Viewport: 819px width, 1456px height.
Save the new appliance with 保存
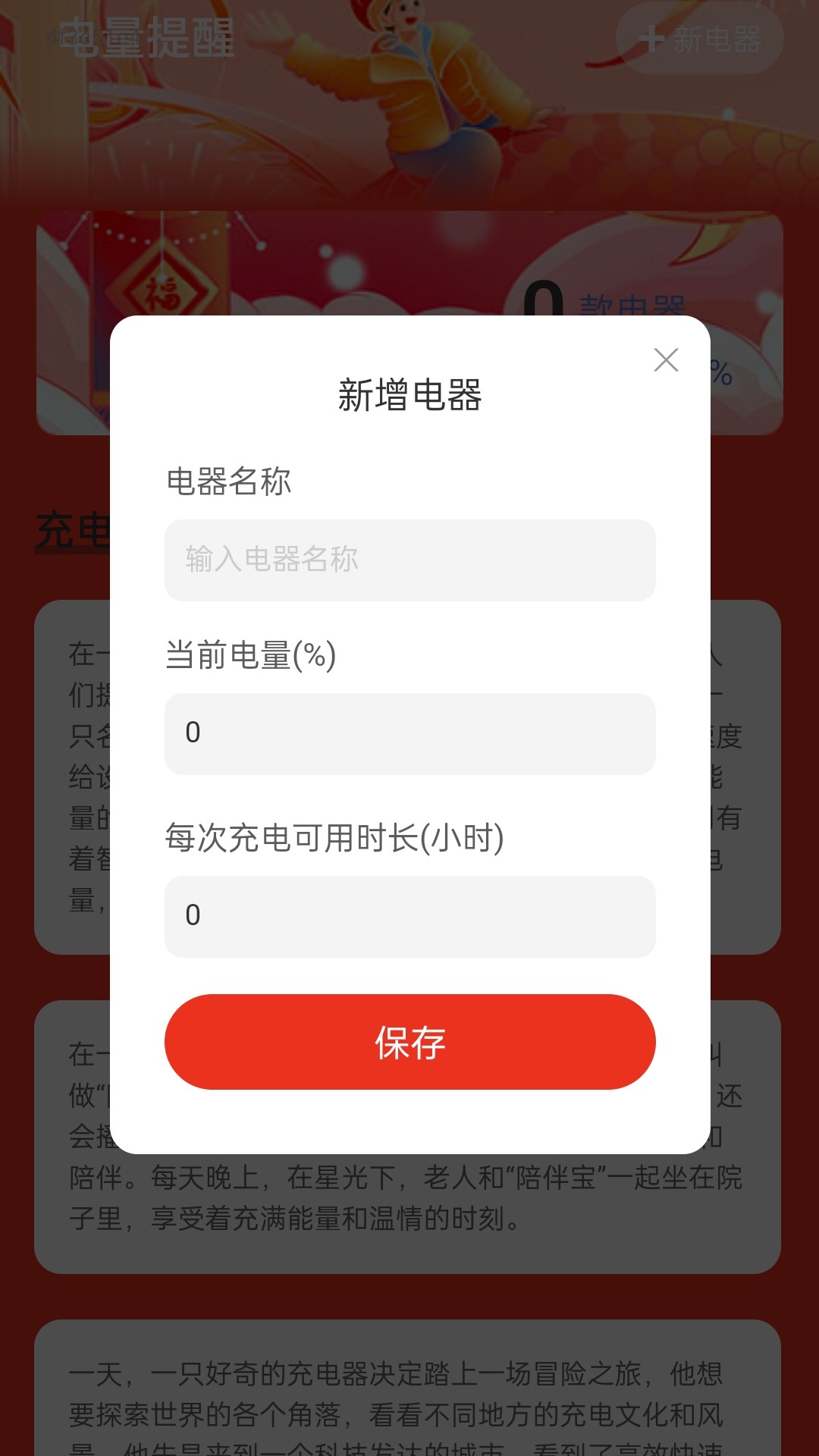(x=409, y=1042)
